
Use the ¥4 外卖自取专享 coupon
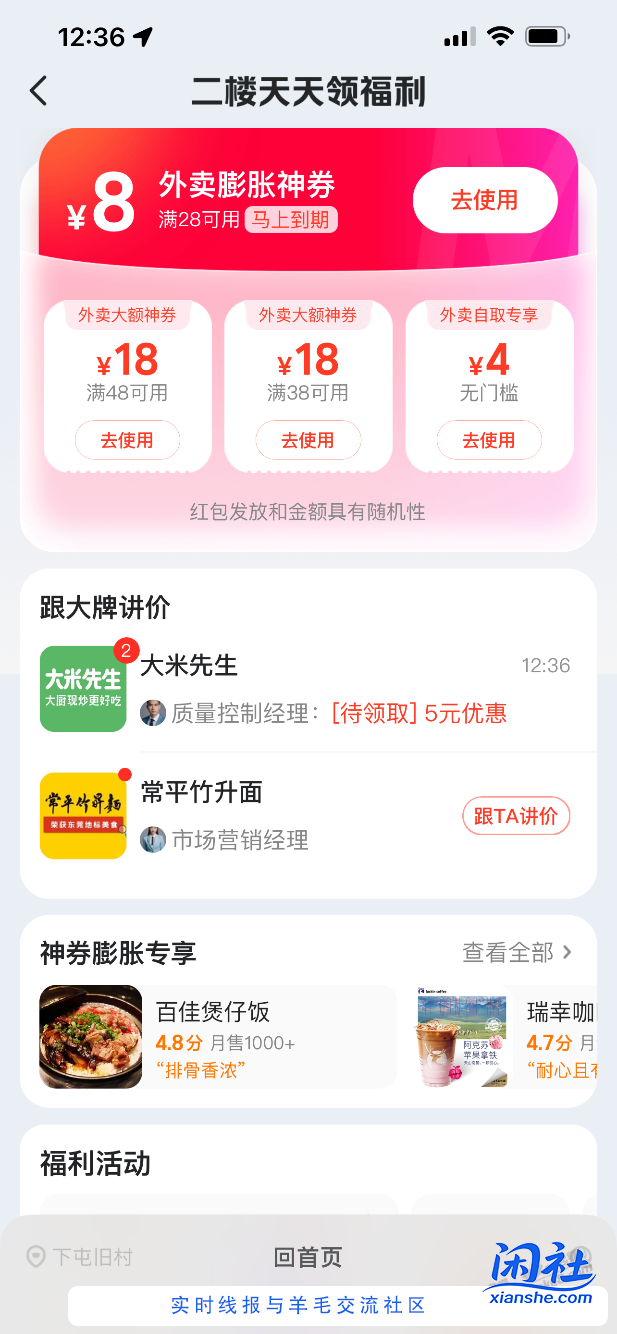489,440
